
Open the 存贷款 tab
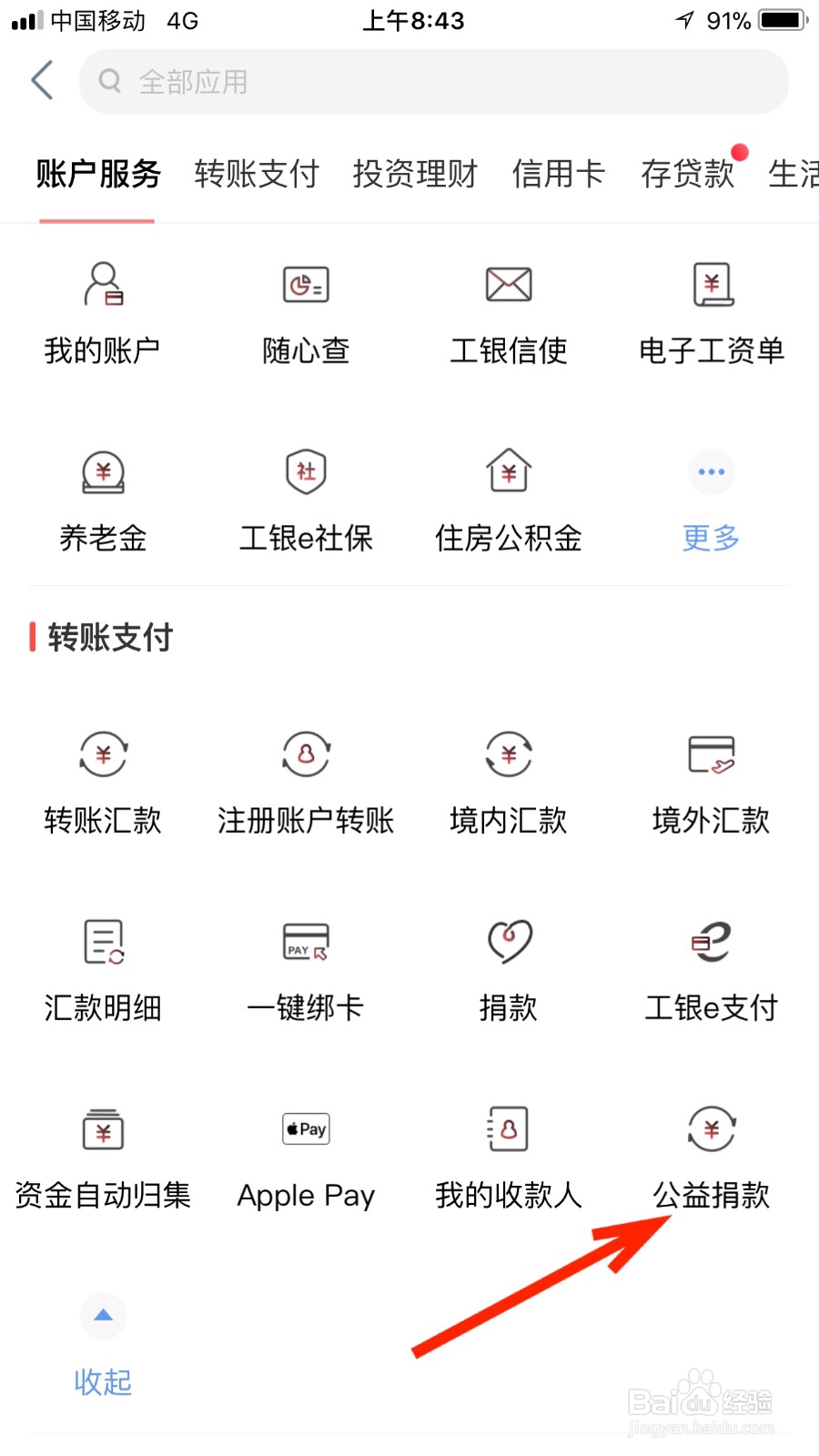click(687, 174)
